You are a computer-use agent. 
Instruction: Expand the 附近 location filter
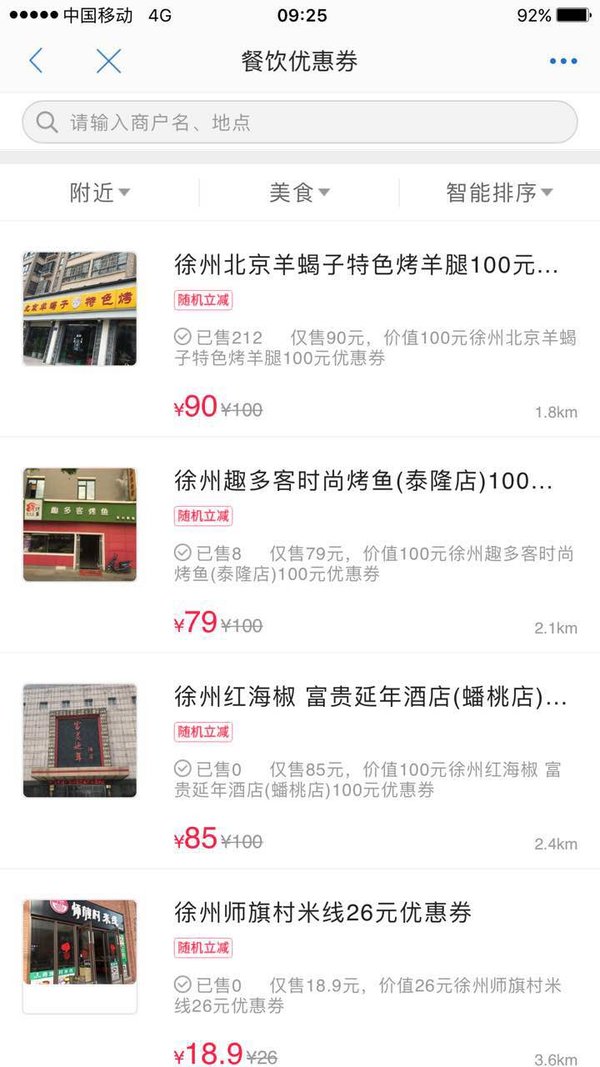(x=100, y=193)
